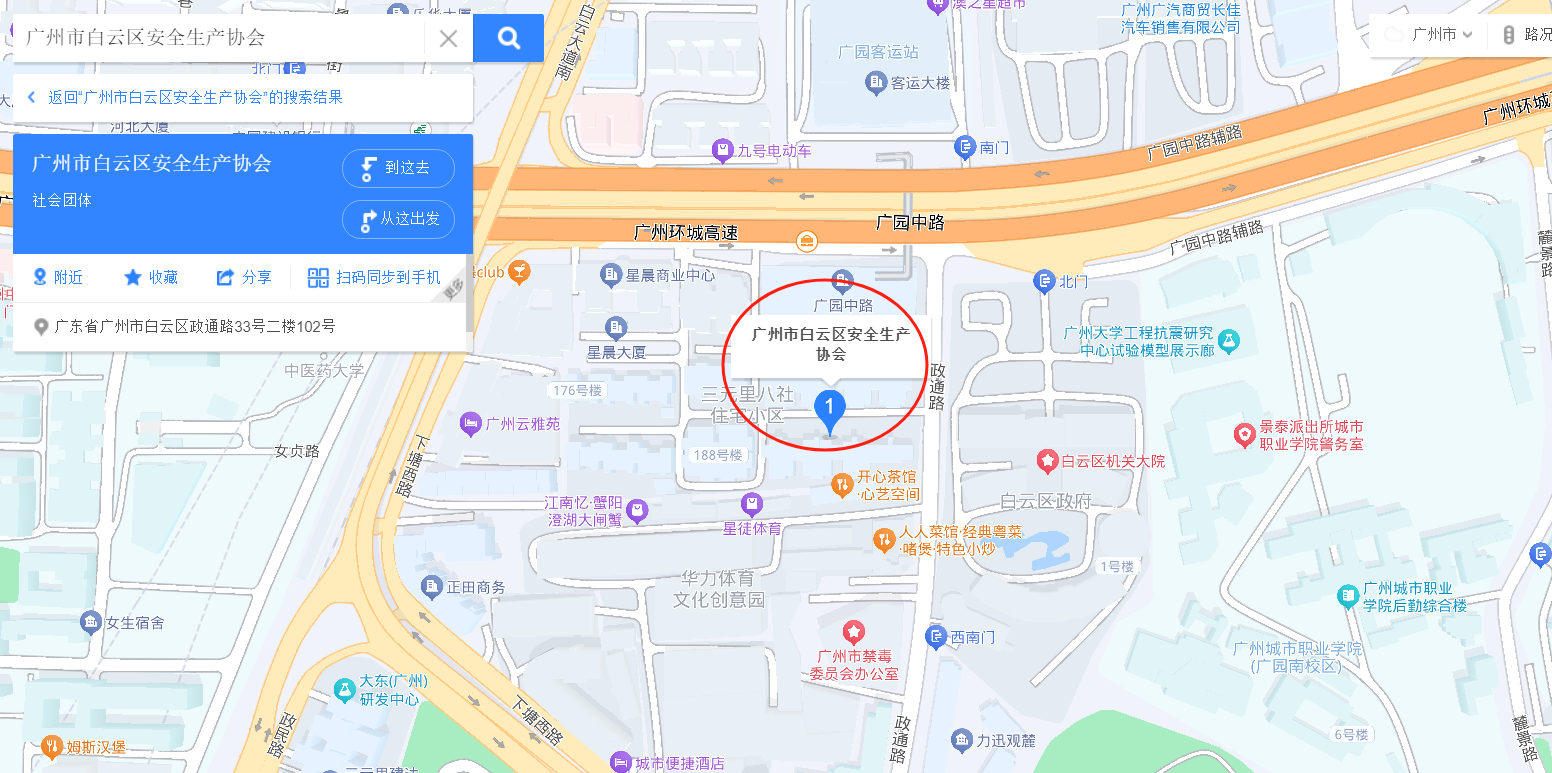
Task: Get directions with 到这去
Action: pos(398,168)
